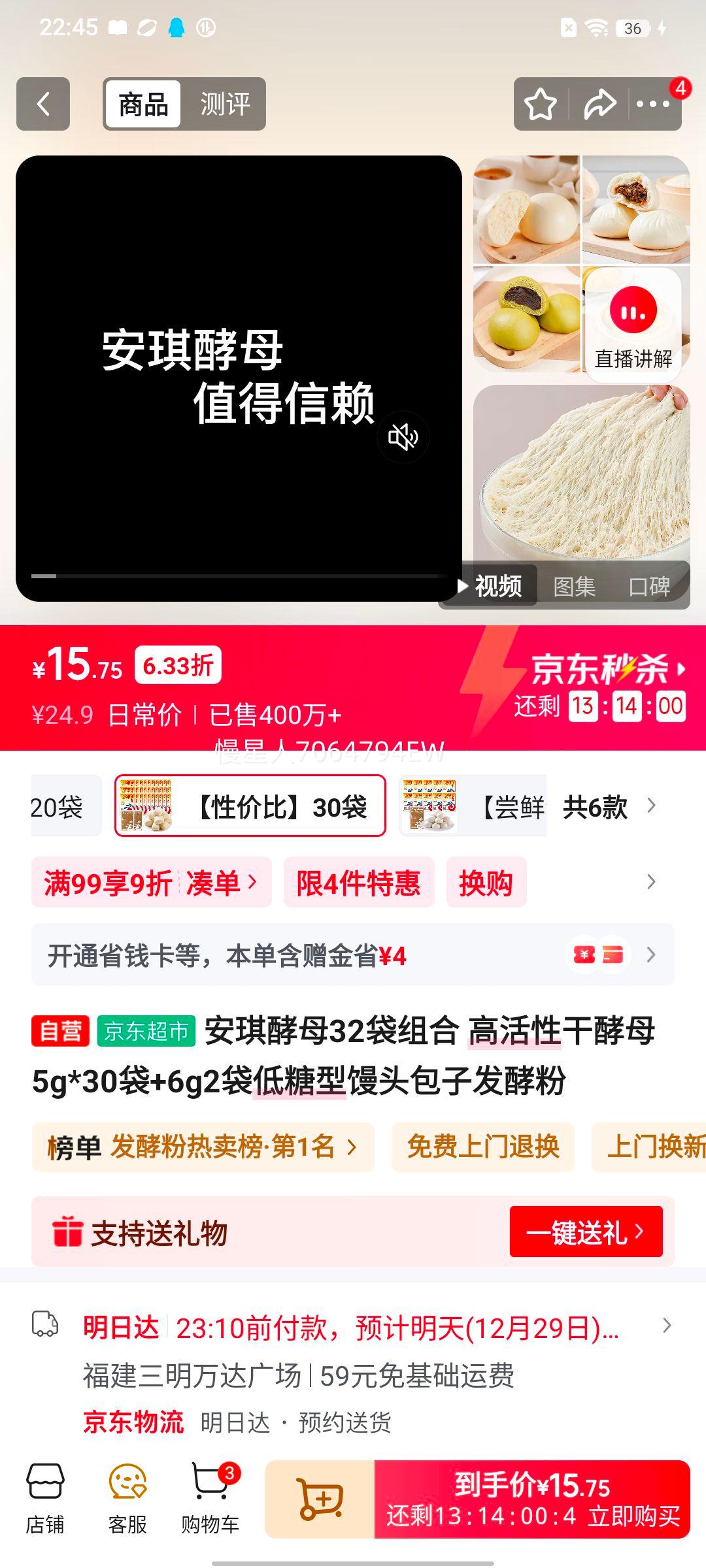Screen dimensions: 706x1568
Task: Unmute the product video
Action: (403, 436)
